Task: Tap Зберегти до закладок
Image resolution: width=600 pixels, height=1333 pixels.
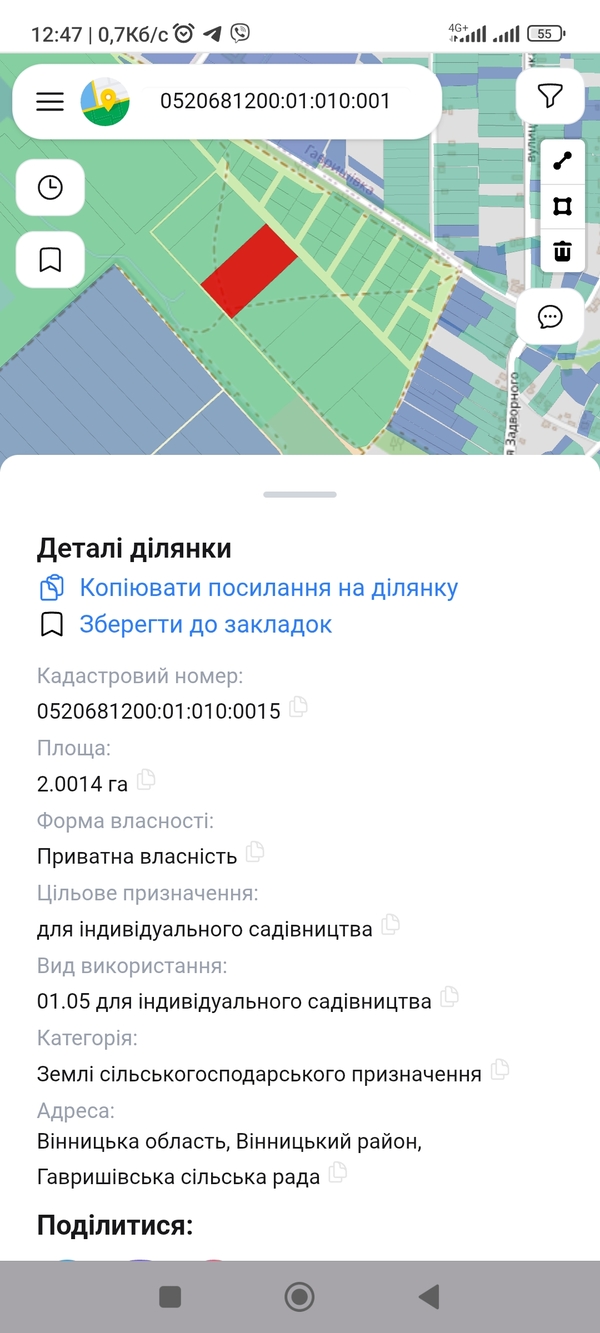Action: 205,625
